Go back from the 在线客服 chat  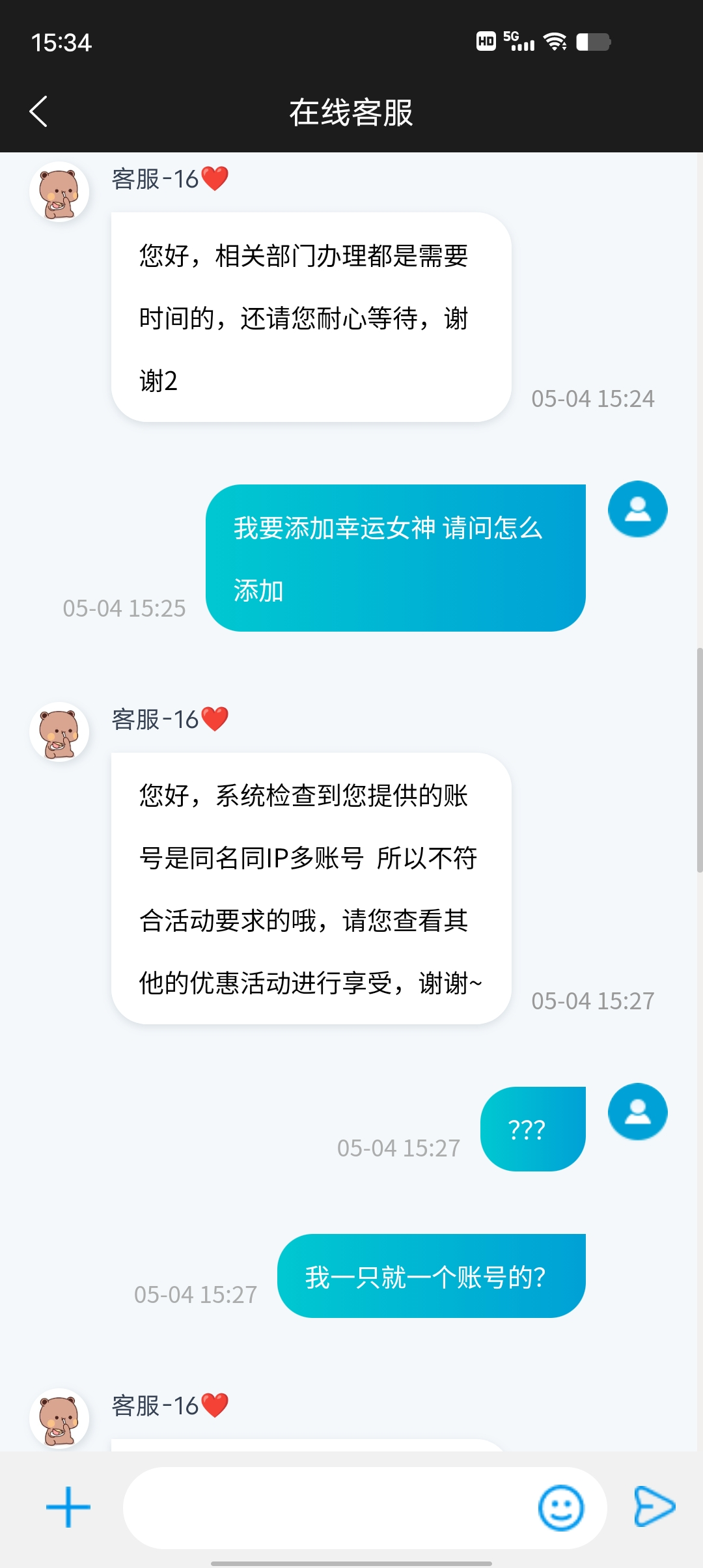tap(39, 111)
